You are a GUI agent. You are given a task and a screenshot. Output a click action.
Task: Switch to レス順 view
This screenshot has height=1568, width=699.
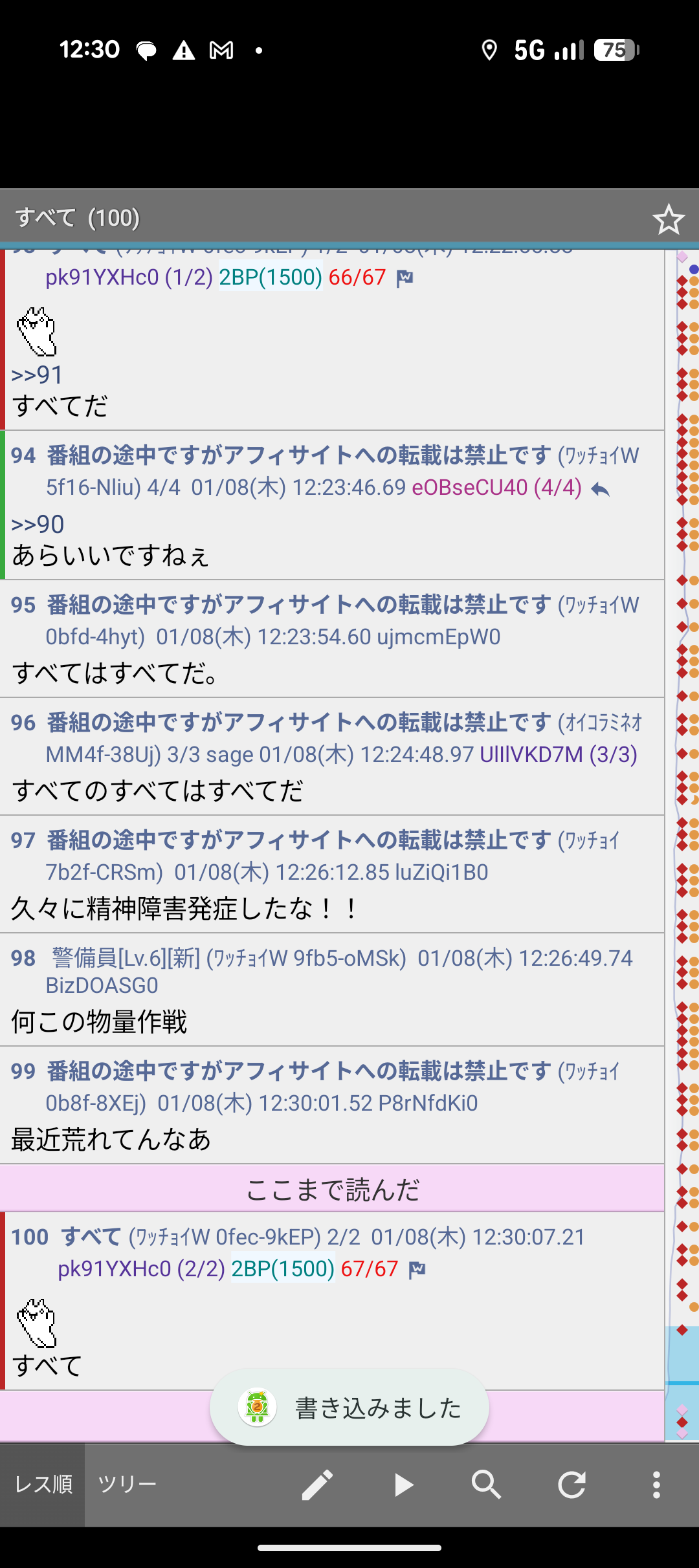(x=43, y=1484)
